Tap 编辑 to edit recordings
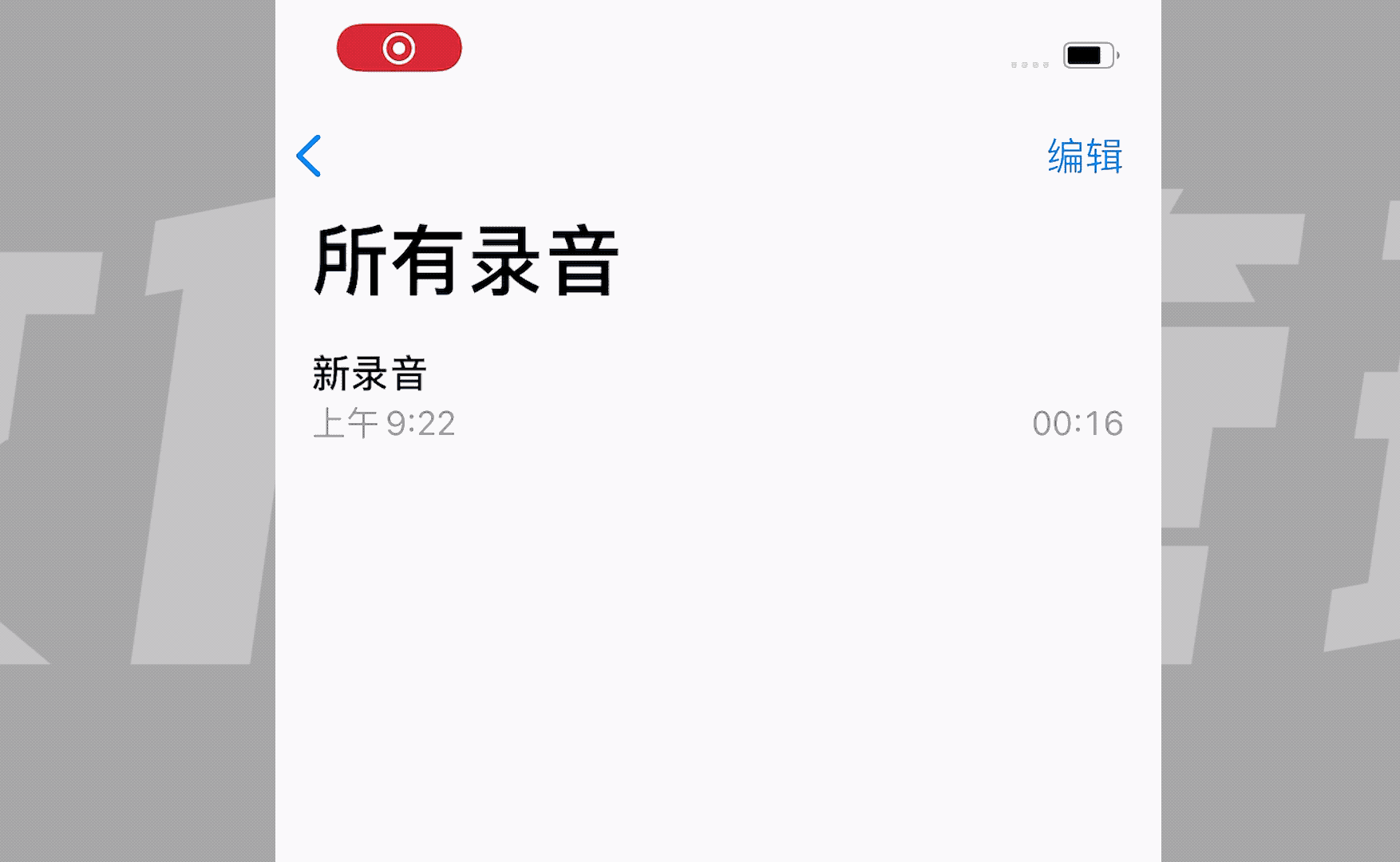Viewport: 1400px width, 862px height. (1084, 156)
